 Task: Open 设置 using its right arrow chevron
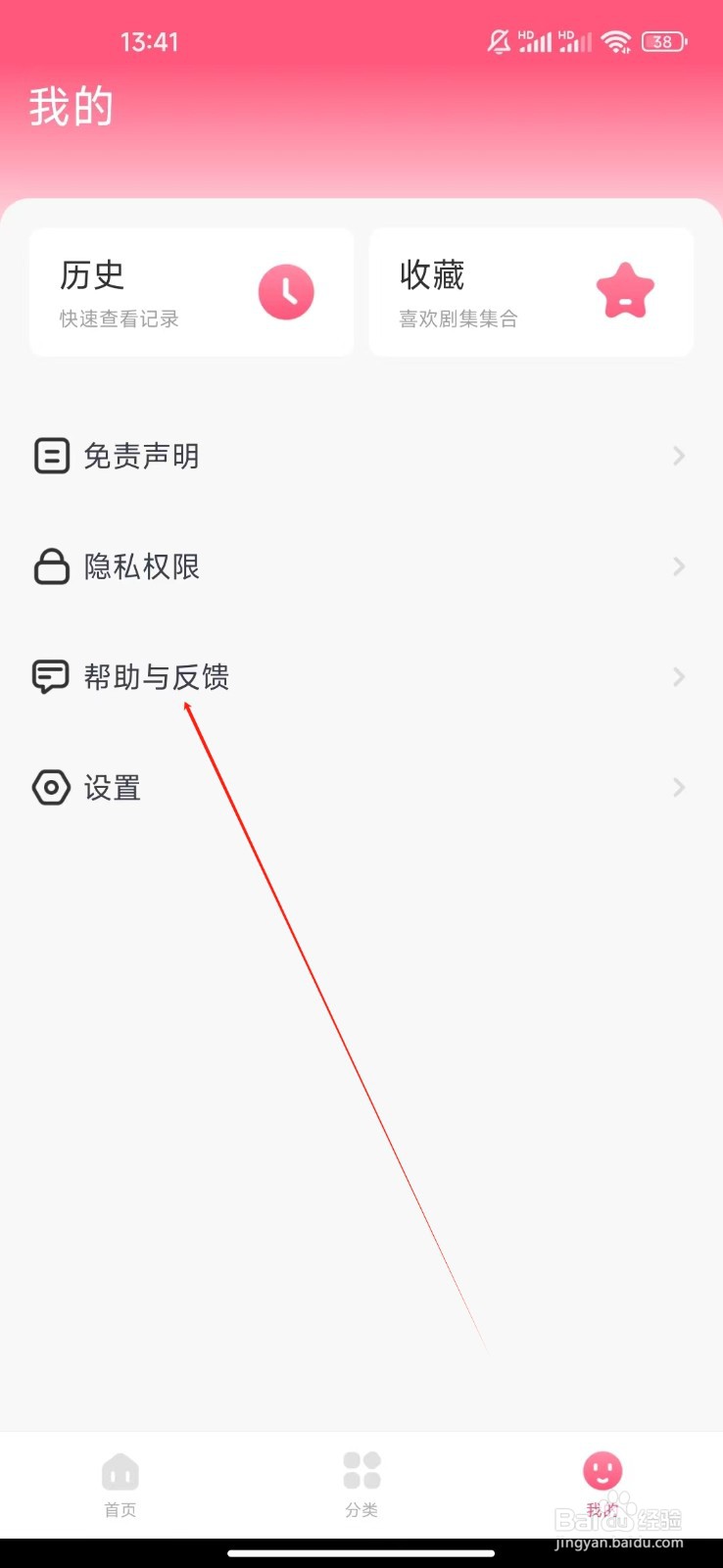(x=680, y=787)
